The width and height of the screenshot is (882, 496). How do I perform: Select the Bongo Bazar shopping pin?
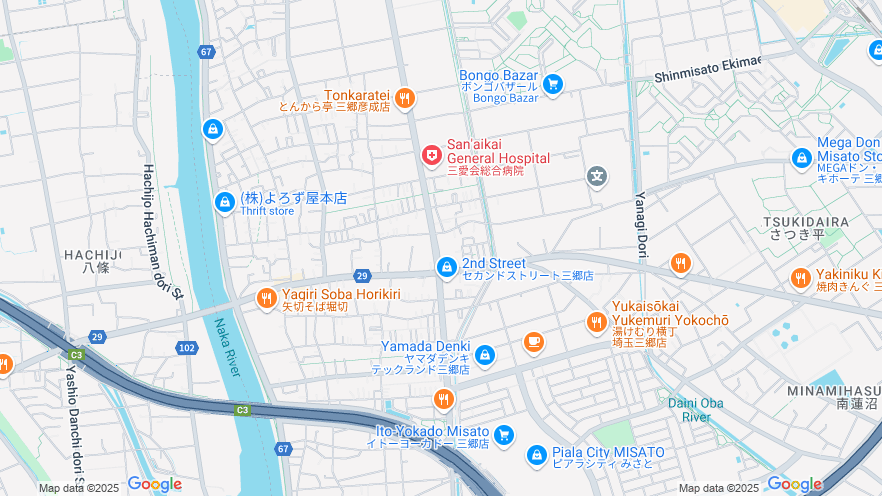[553, 84]
